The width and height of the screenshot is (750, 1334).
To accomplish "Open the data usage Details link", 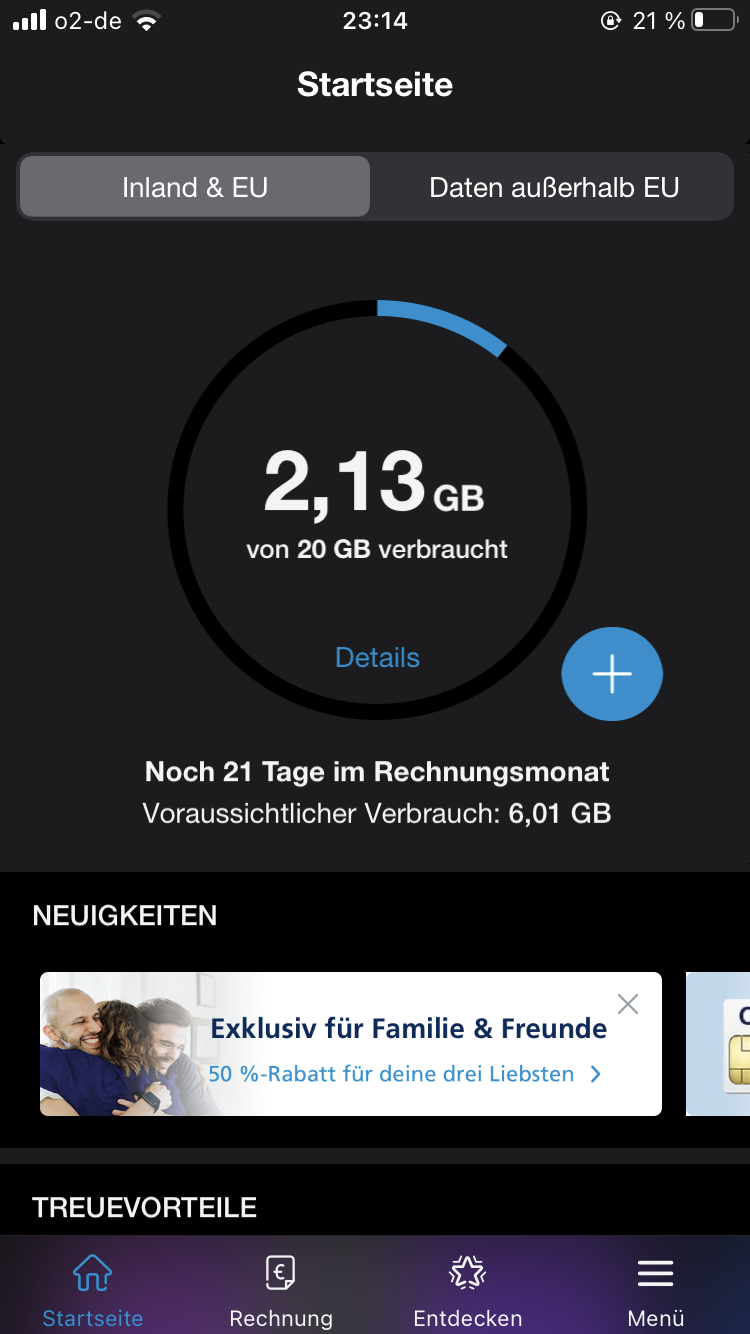I will [x=377, y=658].
